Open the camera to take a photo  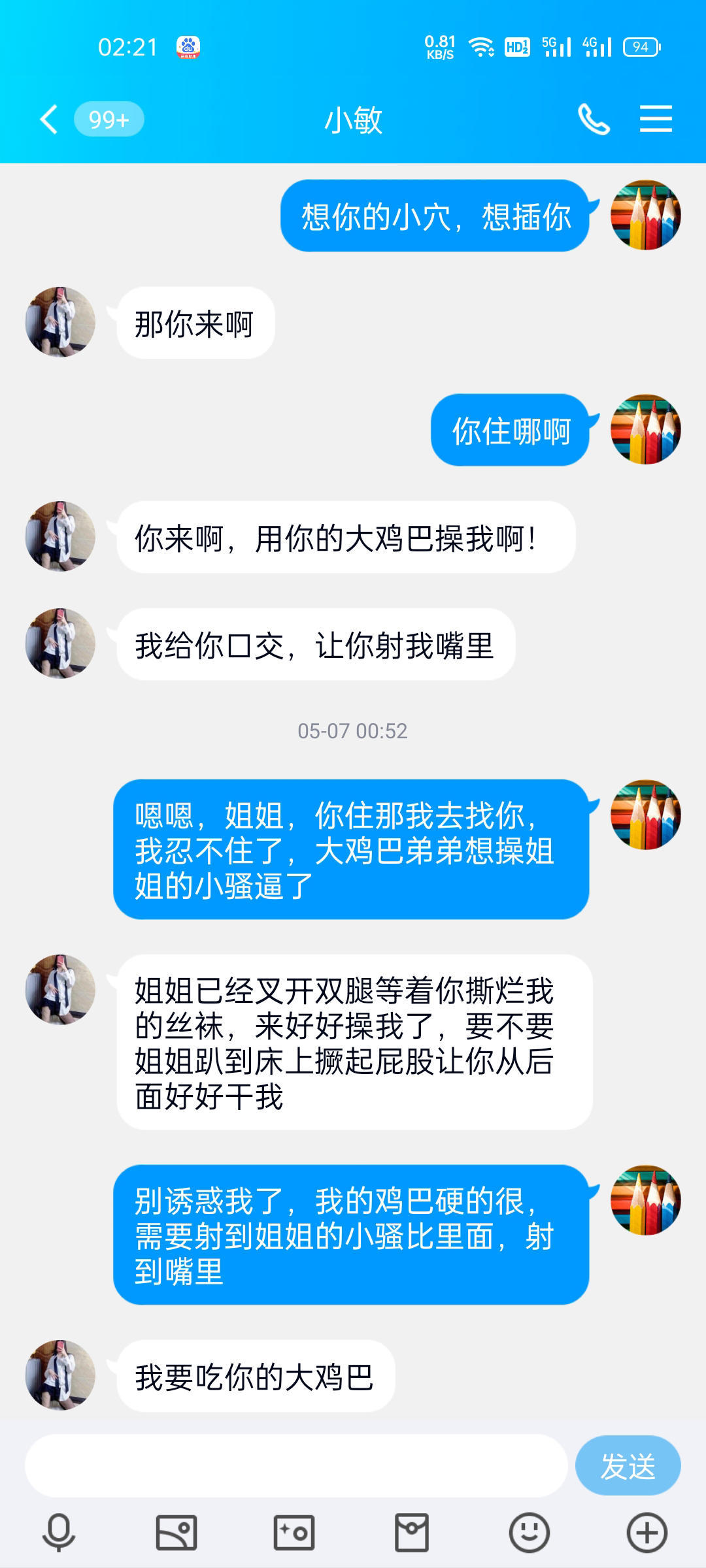coord(294,1532)
